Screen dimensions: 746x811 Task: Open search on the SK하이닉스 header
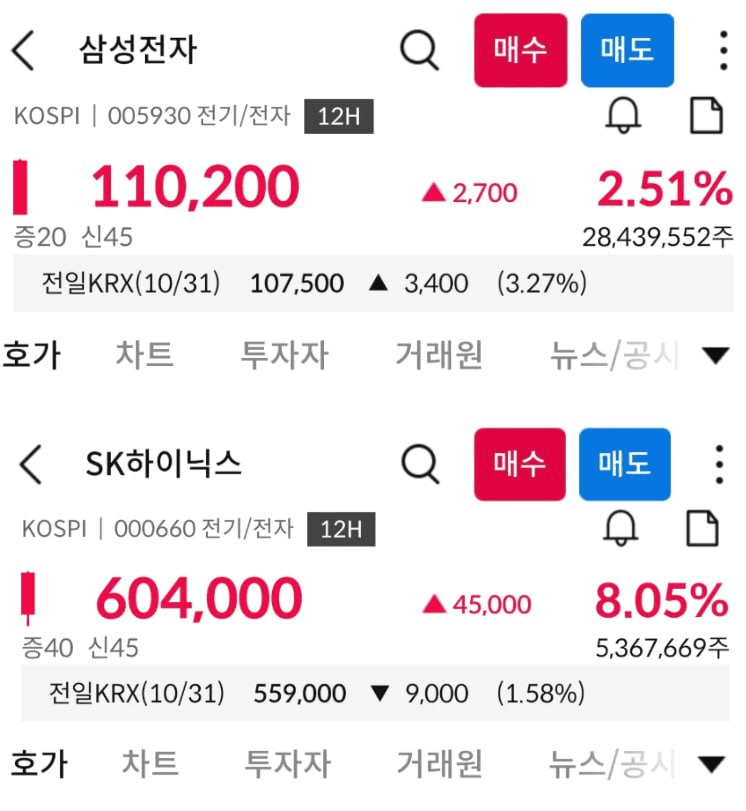420,464
